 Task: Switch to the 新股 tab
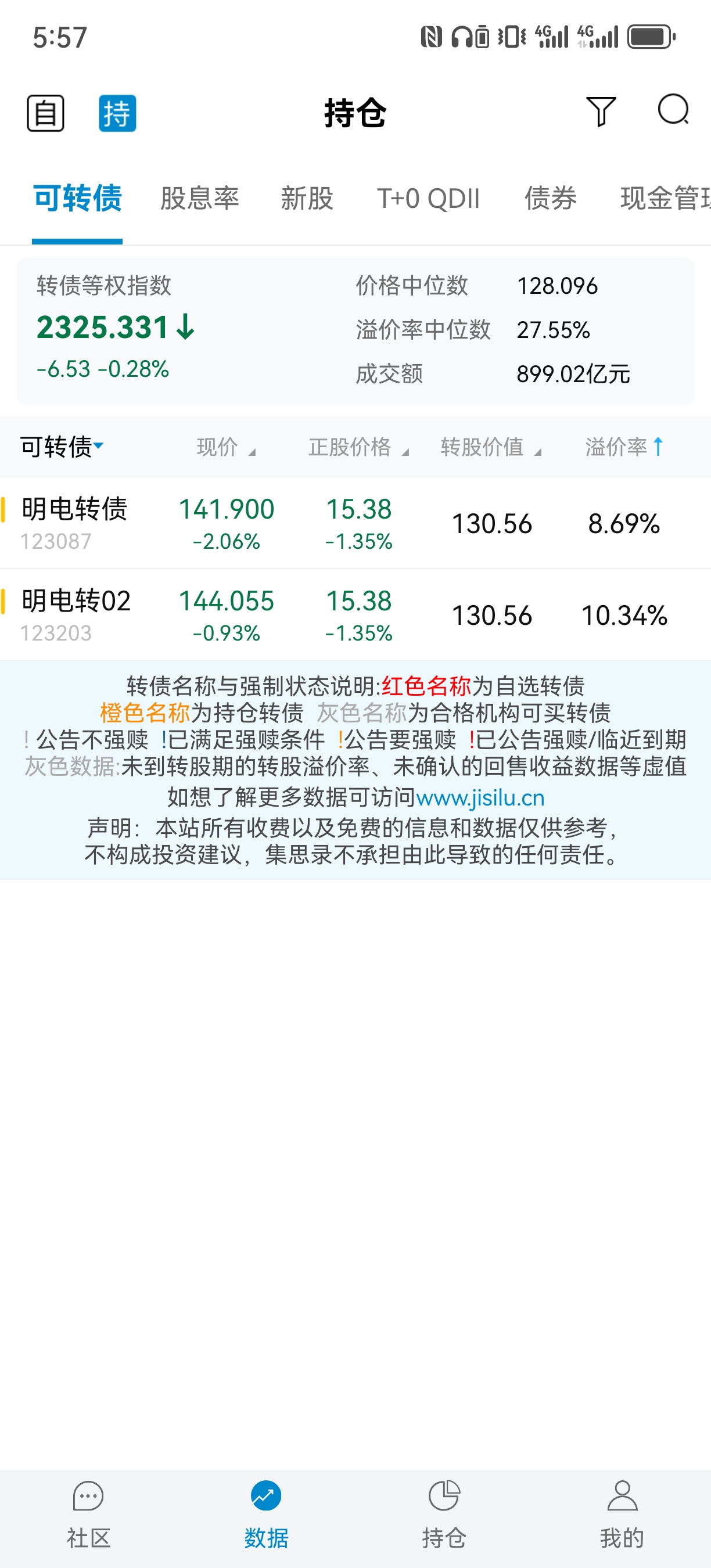click(x=307, y=199)
